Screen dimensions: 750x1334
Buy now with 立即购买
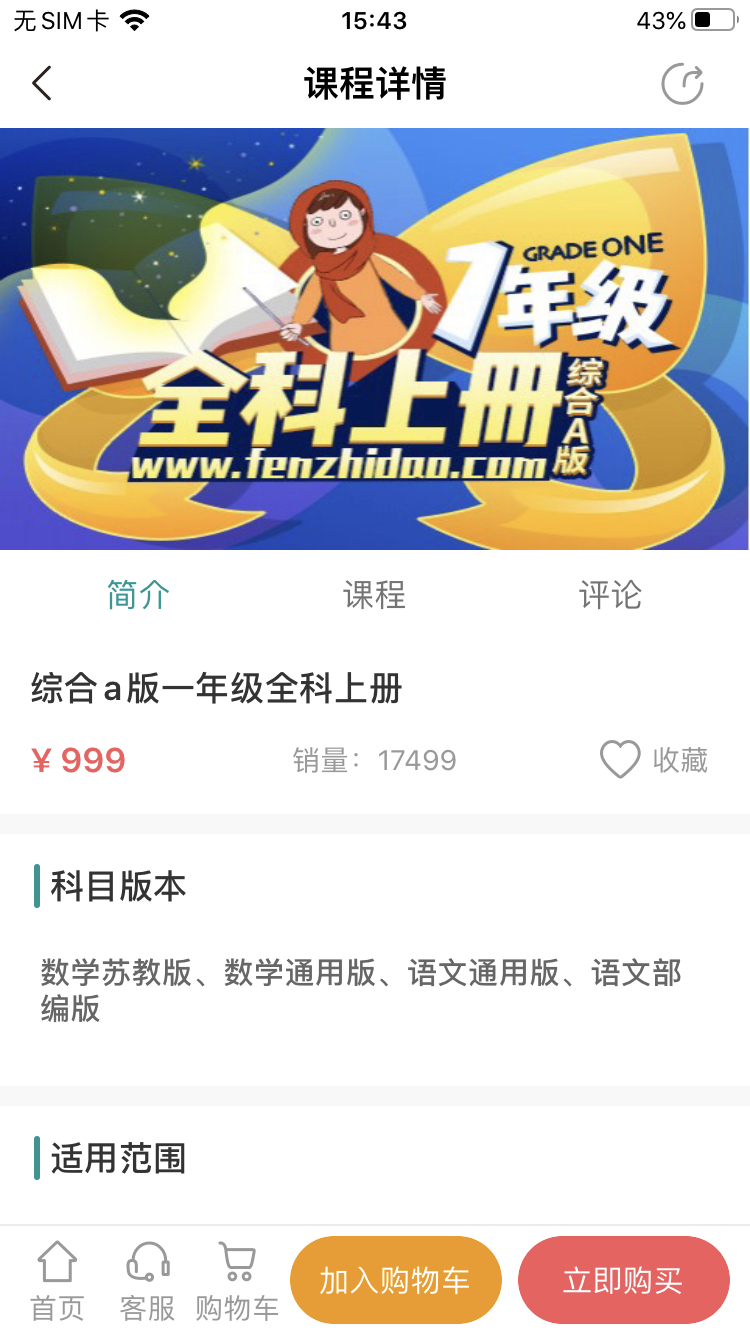coord(623,1280)
